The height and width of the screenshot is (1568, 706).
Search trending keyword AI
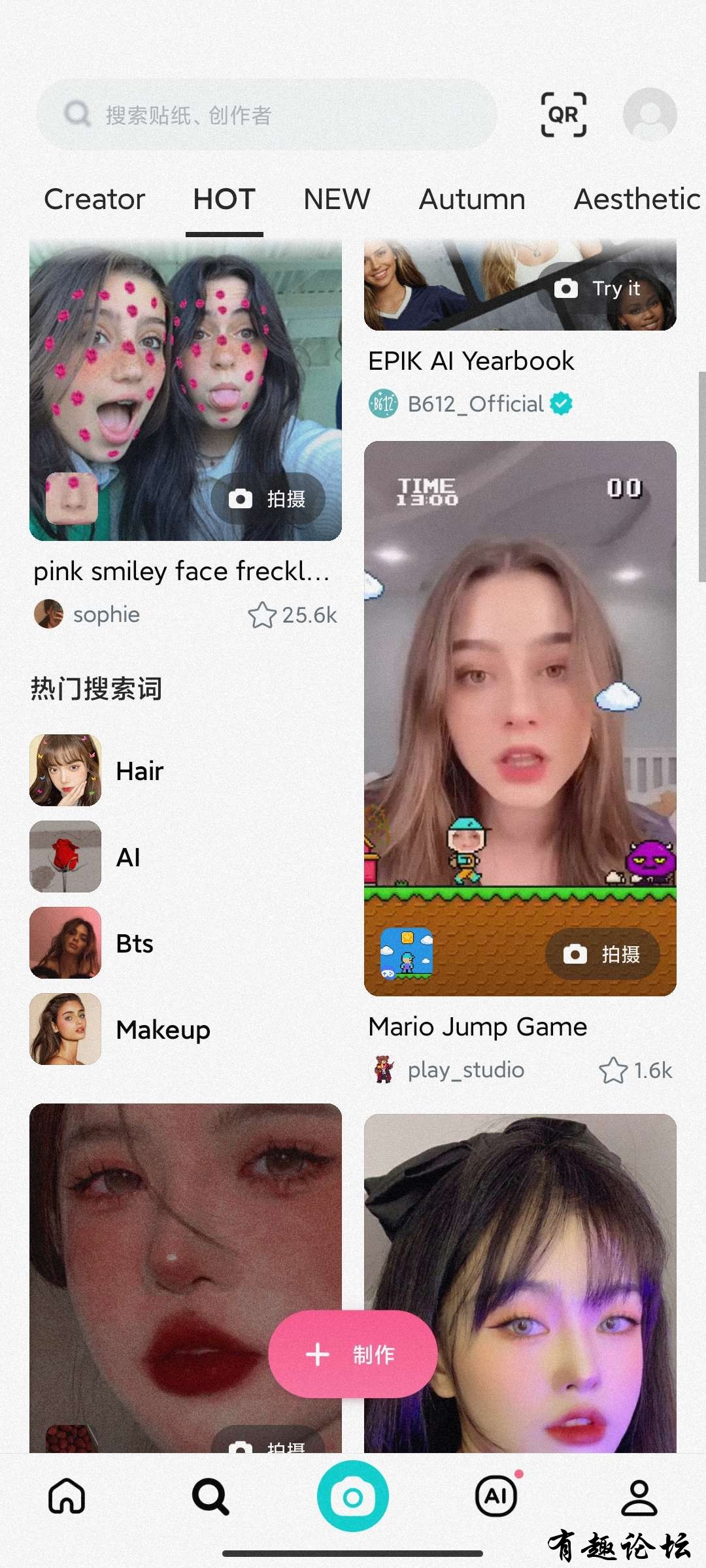click(128, 857)
